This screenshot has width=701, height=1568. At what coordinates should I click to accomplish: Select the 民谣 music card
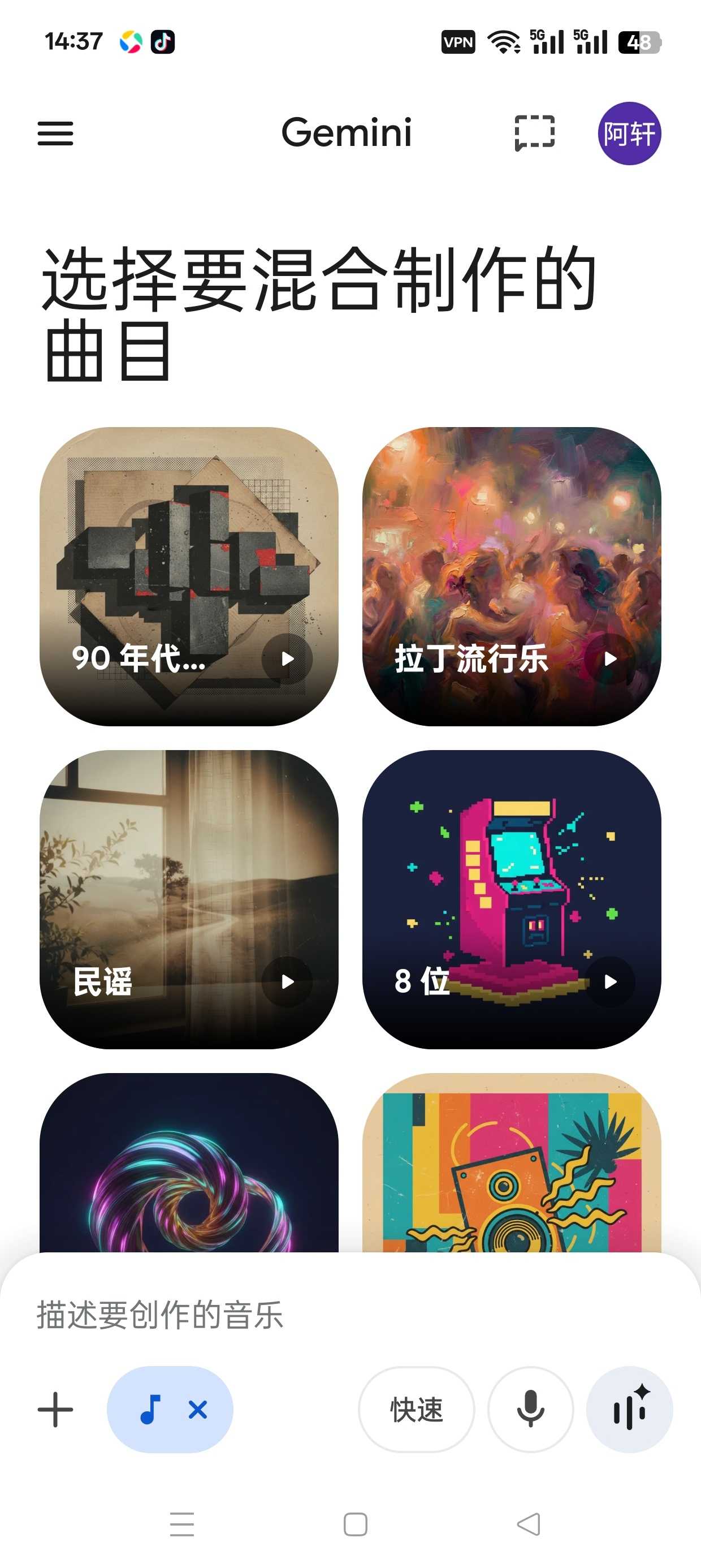point(189,899)
